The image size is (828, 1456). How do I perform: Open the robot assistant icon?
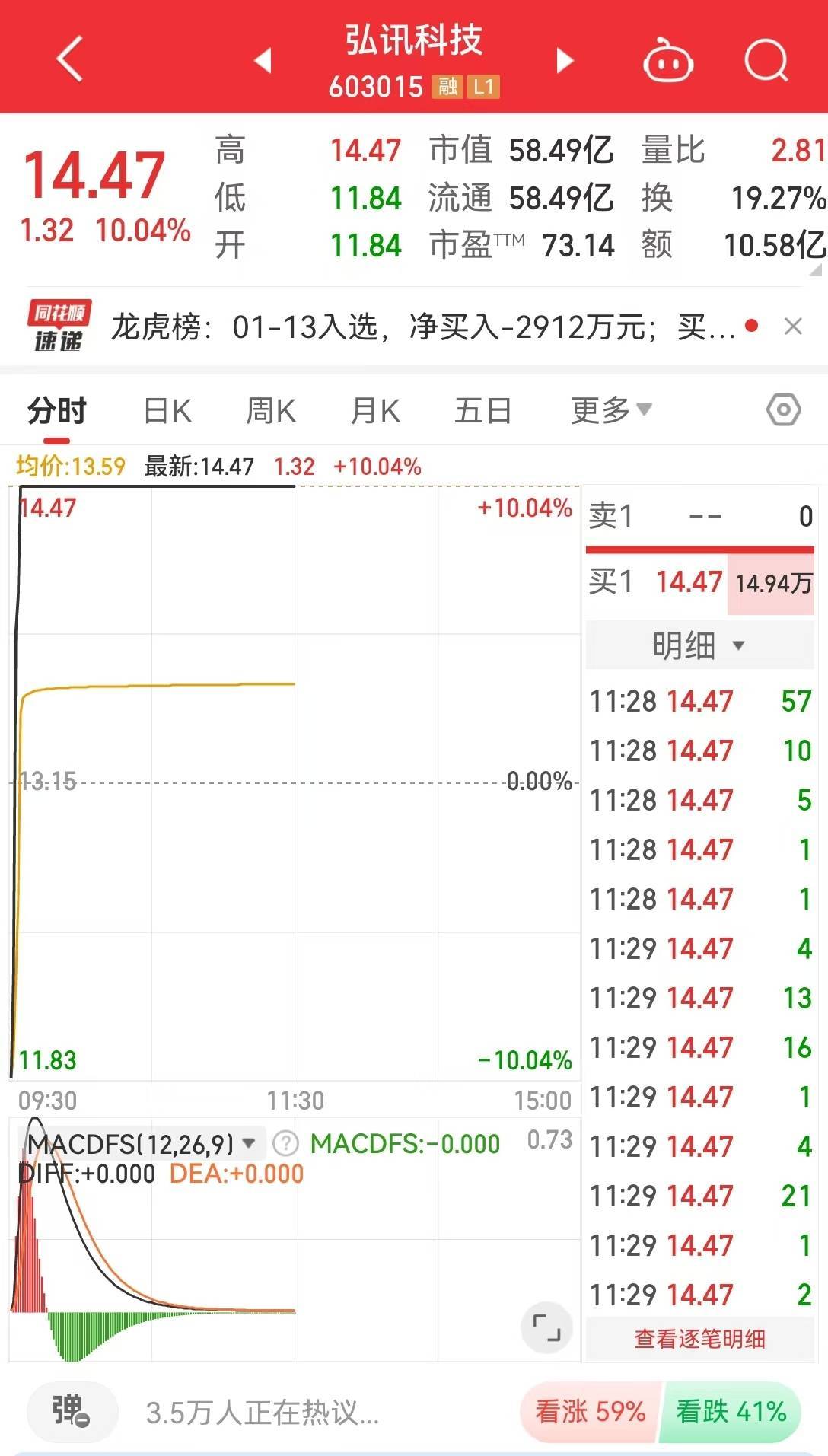pos(668,60)
